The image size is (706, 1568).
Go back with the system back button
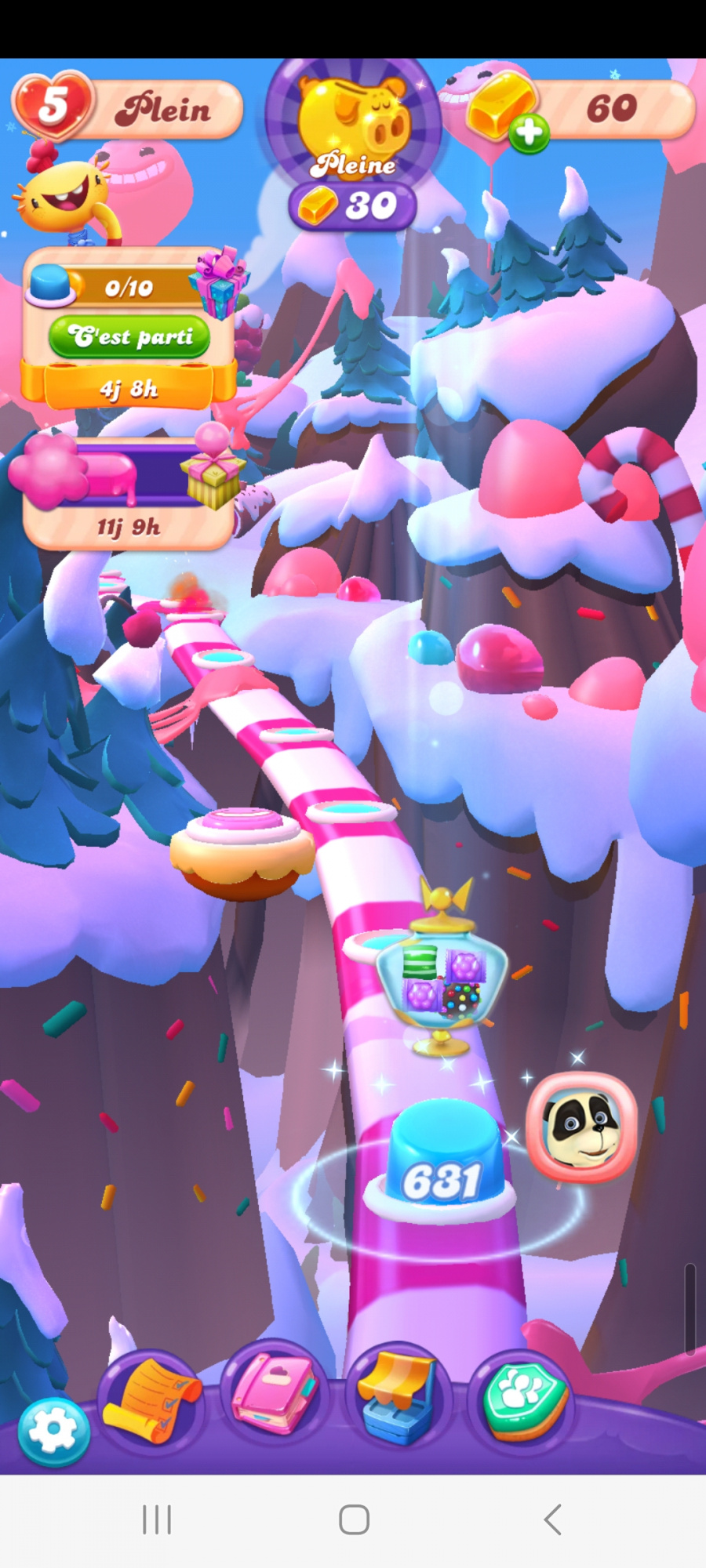(x=552, y=1519)
